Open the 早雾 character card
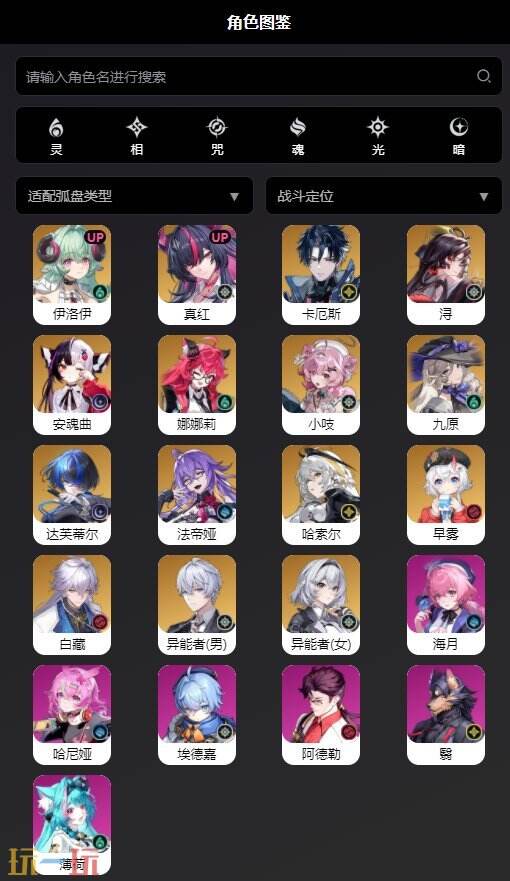This screenshot has width=510, height=881. pyautogui.click(x=446, y=495)
